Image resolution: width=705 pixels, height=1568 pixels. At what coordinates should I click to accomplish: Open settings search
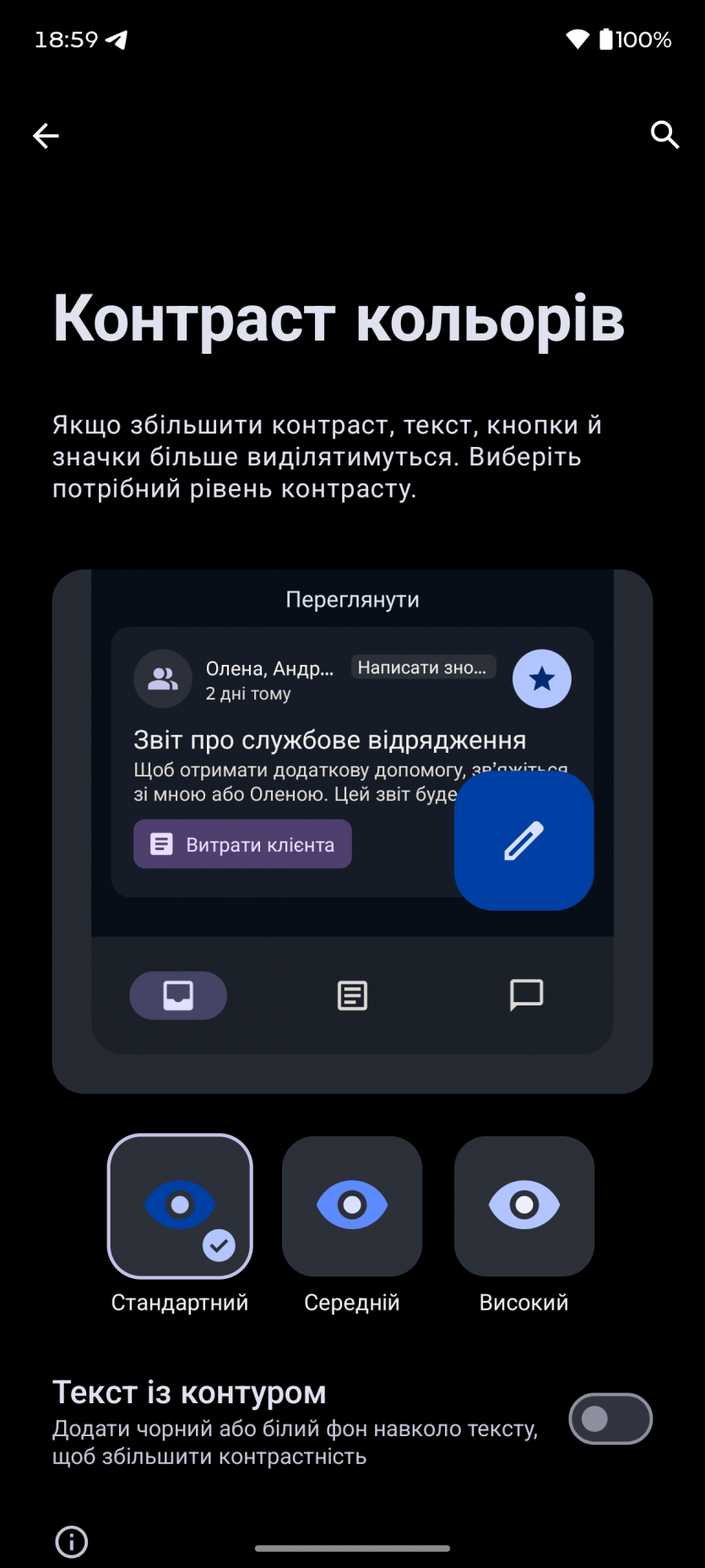coord(664,134)
